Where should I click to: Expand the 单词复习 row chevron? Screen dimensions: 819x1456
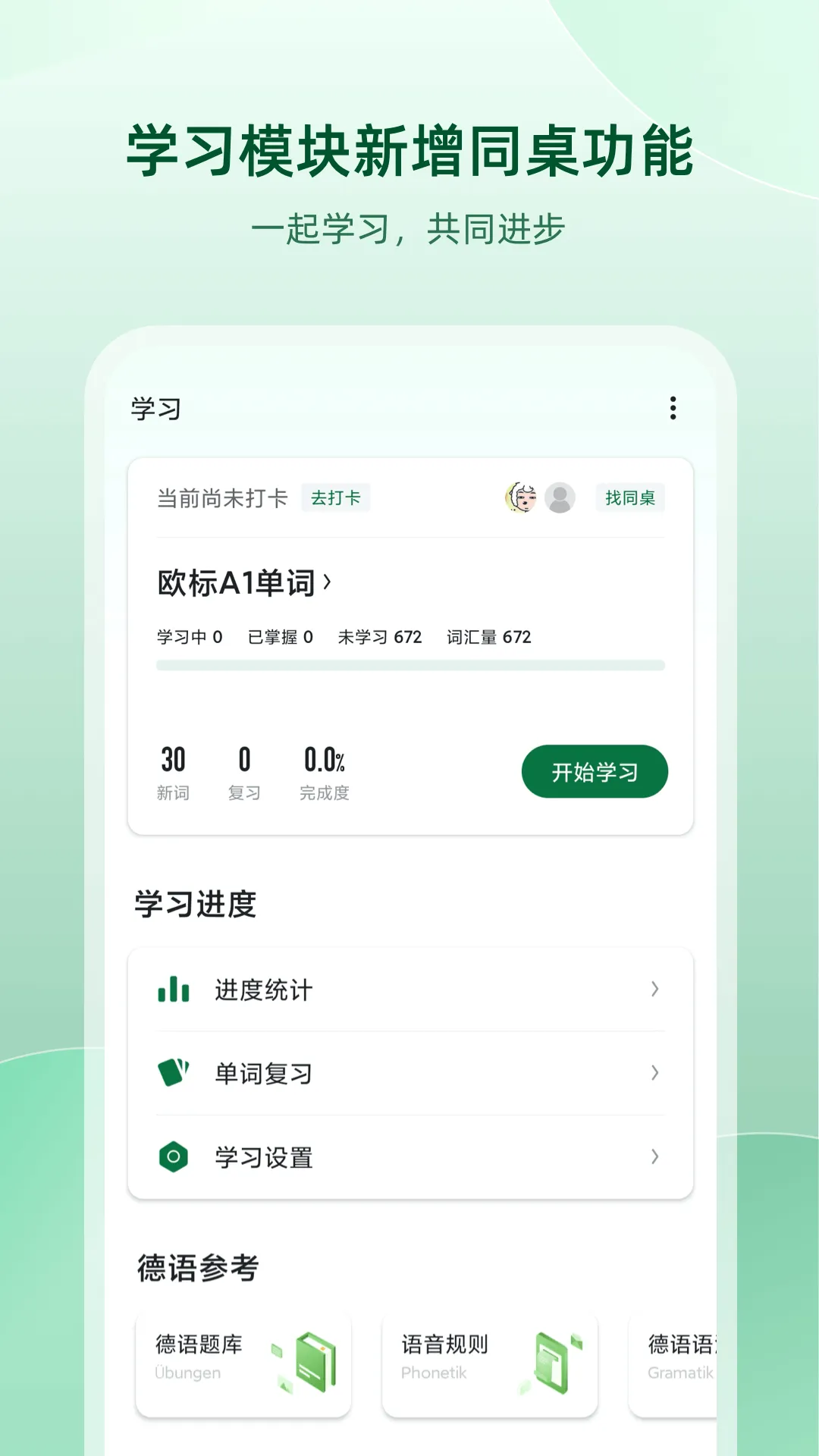654,1073
